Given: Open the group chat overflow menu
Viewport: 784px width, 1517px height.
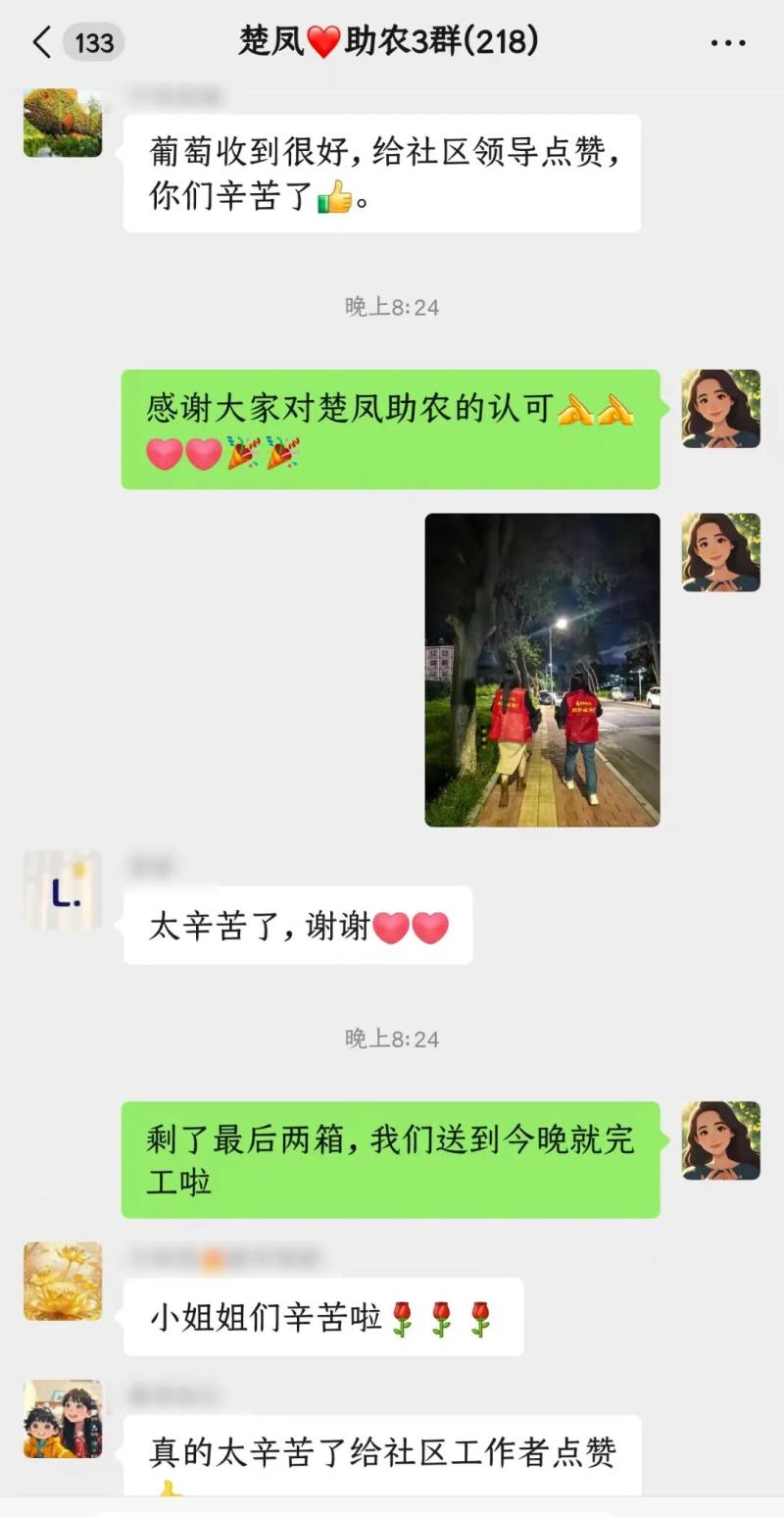Looking at the screenshot, I should click(x=727, y=43).
